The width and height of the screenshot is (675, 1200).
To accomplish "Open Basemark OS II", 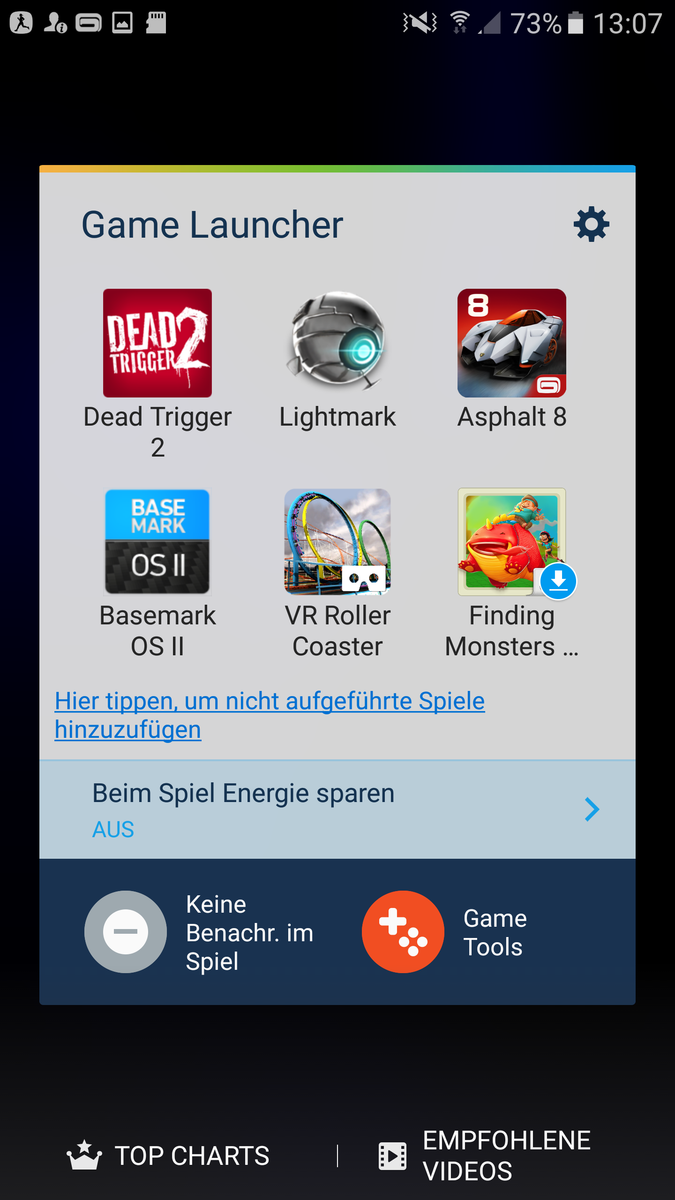I will tap(158, 542).
